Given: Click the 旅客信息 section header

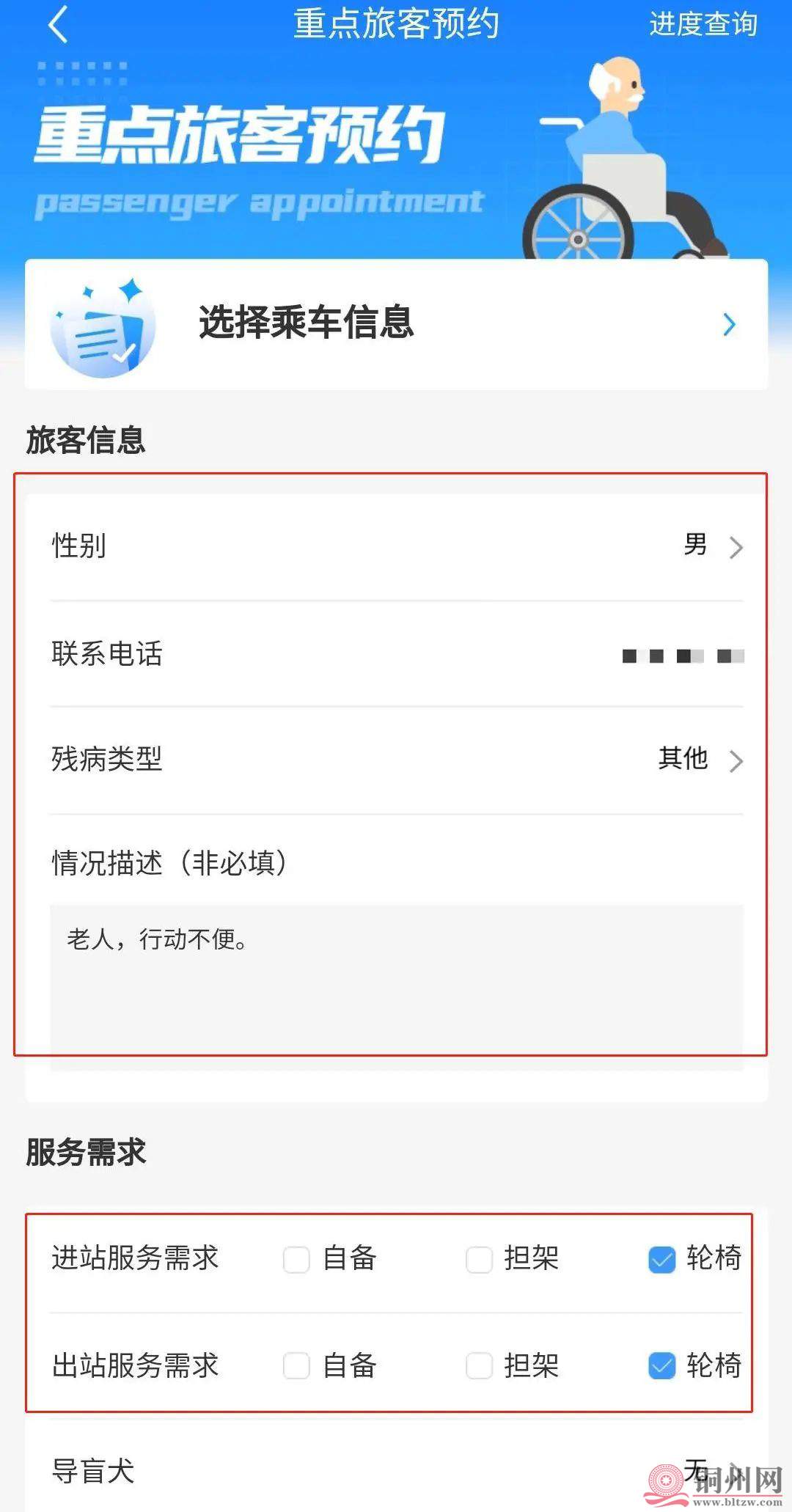Looking at the screenshot, I should [85, 437].
